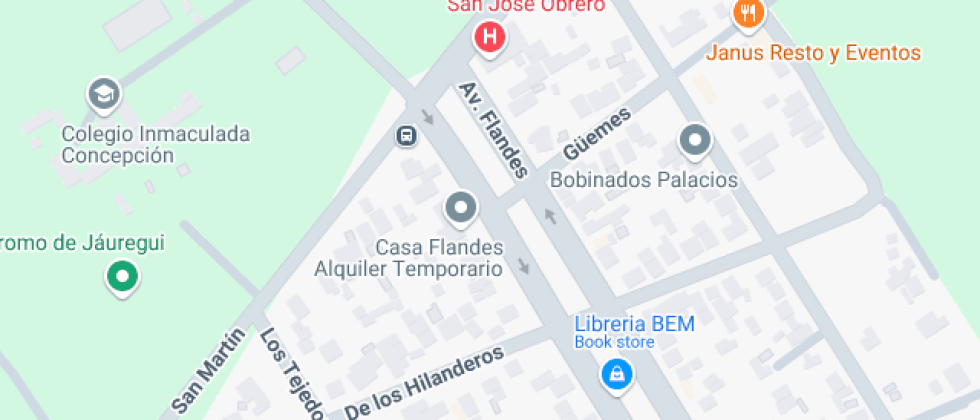Open the Casa Flandes Alquiler Temporario pin
Image resolution: width=980 pixels, height=420 pixels.
[460, 209]
